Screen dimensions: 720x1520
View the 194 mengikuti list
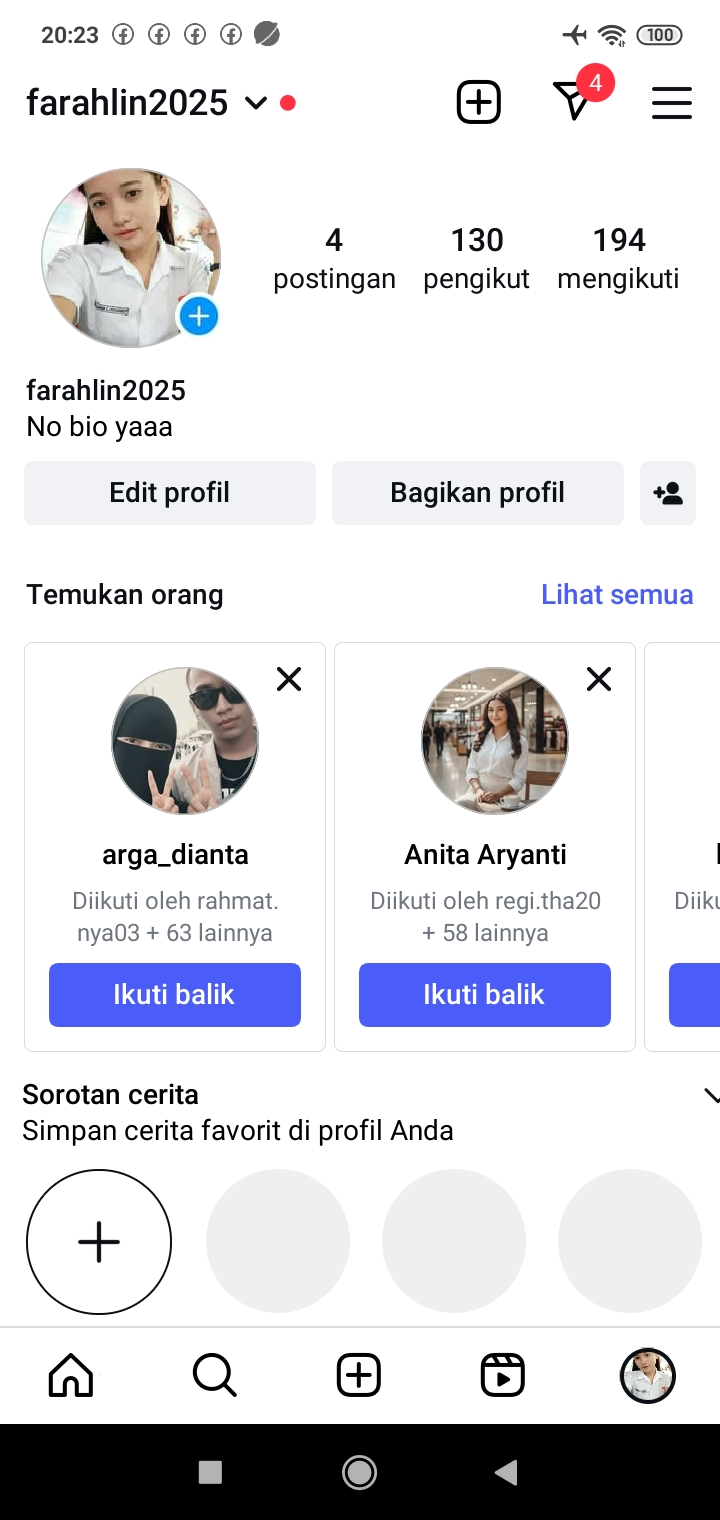click(x=618, y=257)
